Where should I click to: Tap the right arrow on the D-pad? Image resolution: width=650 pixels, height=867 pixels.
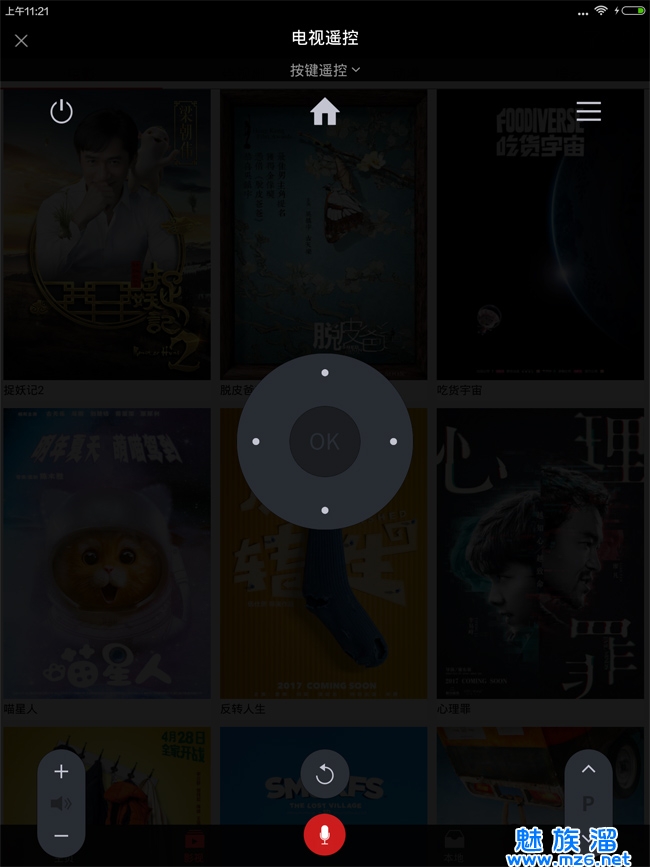393,441
